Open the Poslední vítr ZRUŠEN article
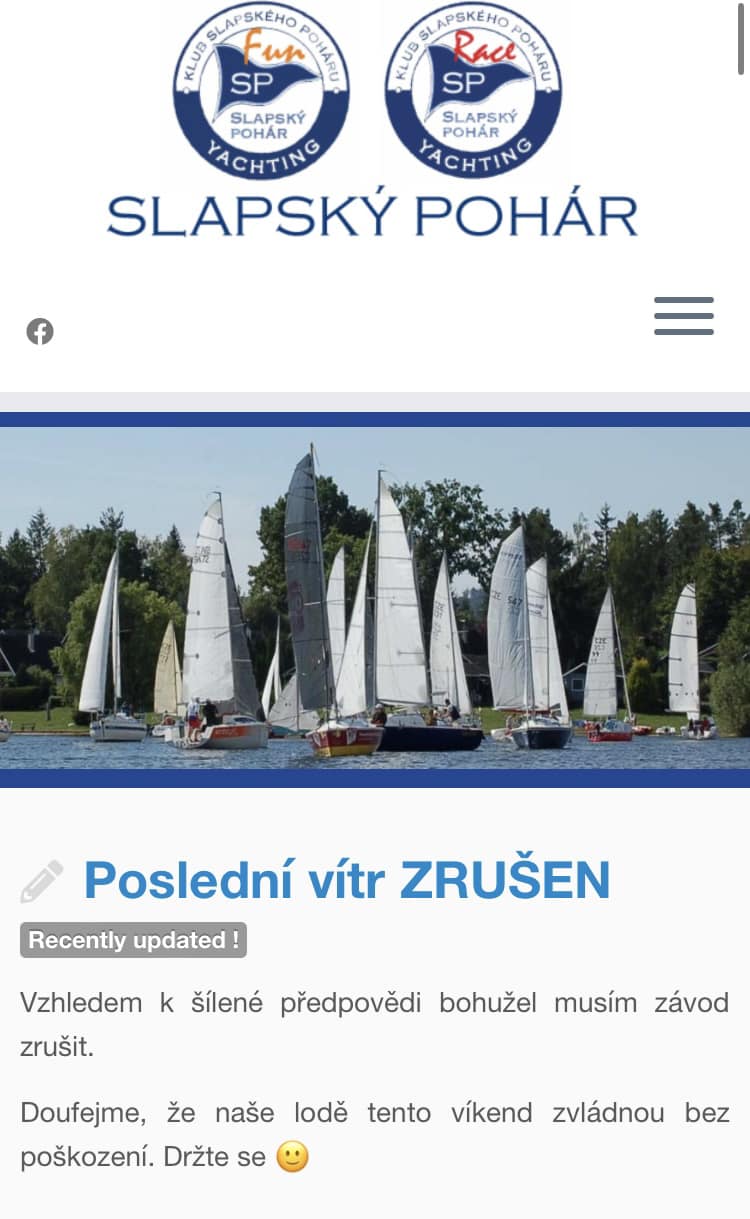The height and width of the screenshot is (1219, 750). (x=346, y=881)
